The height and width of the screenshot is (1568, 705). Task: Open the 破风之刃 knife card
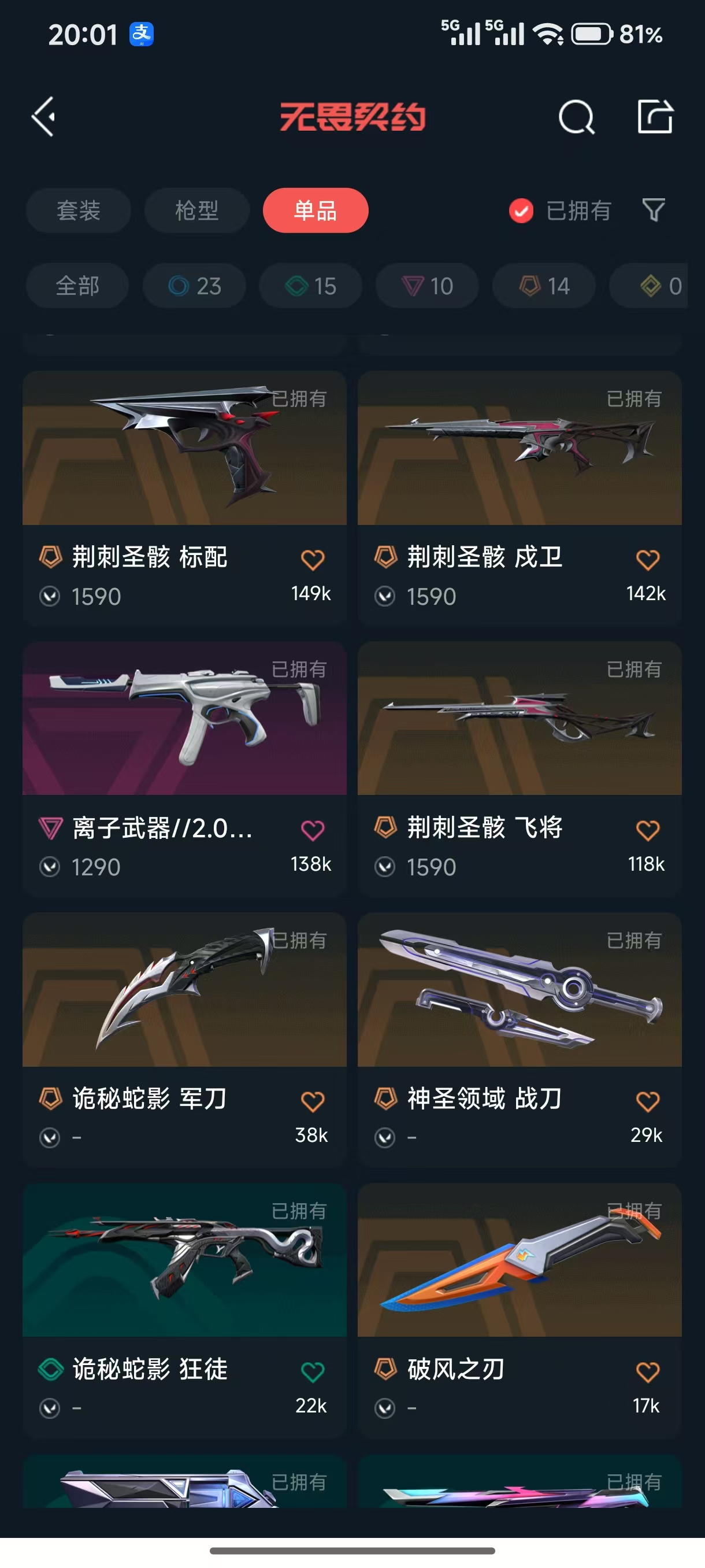coord(520,1310)
